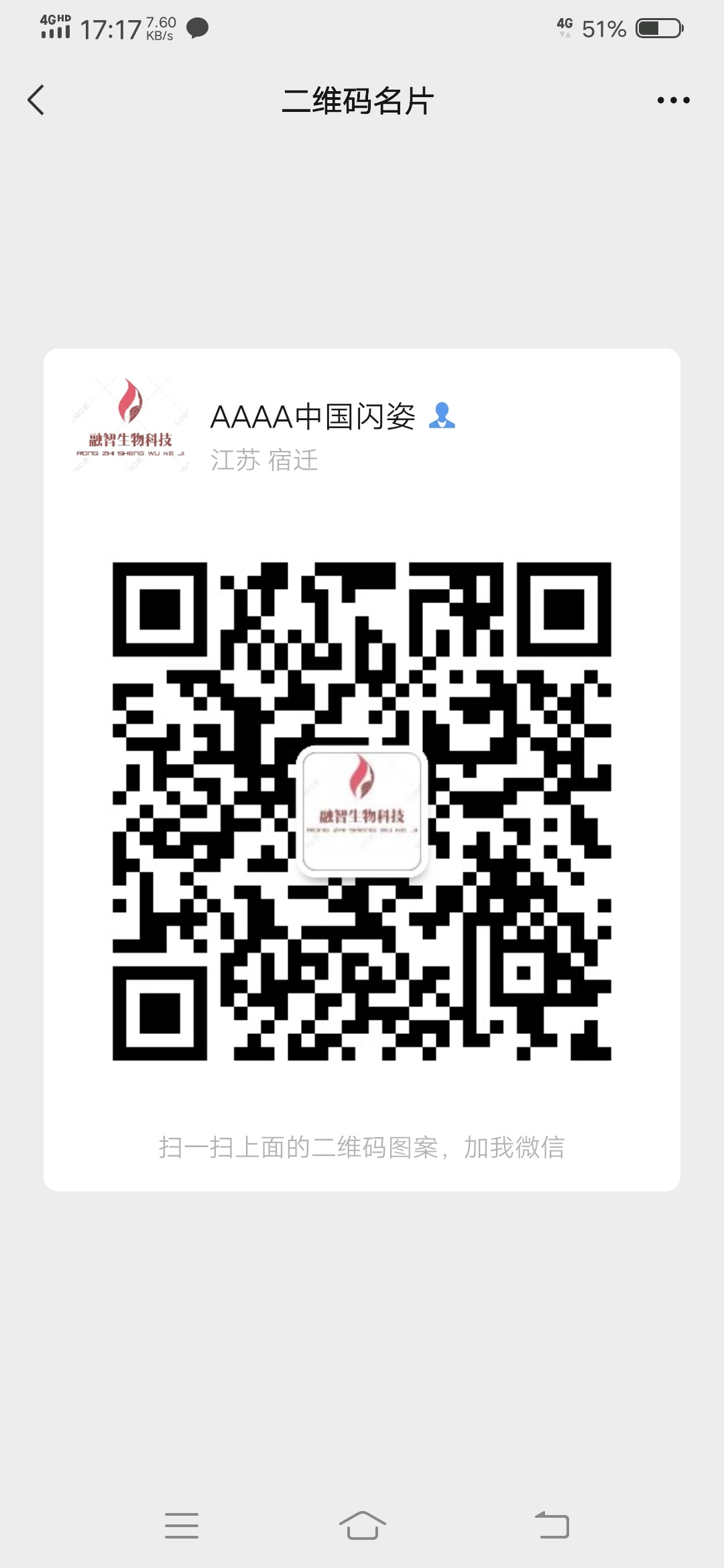Tap the system home button

[362, 1525]
